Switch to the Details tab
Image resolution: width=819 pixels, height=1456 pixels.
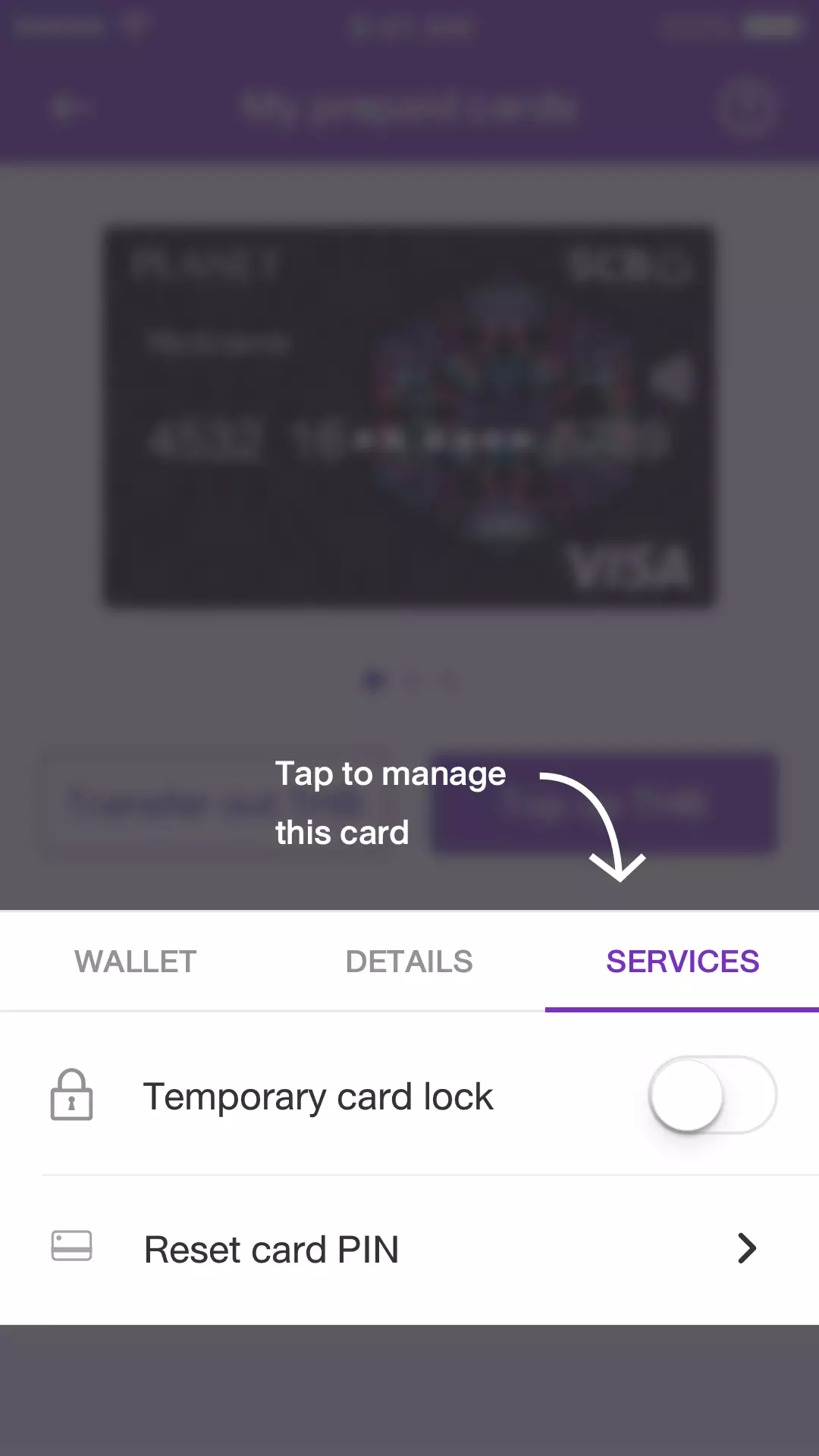(409, 962)
